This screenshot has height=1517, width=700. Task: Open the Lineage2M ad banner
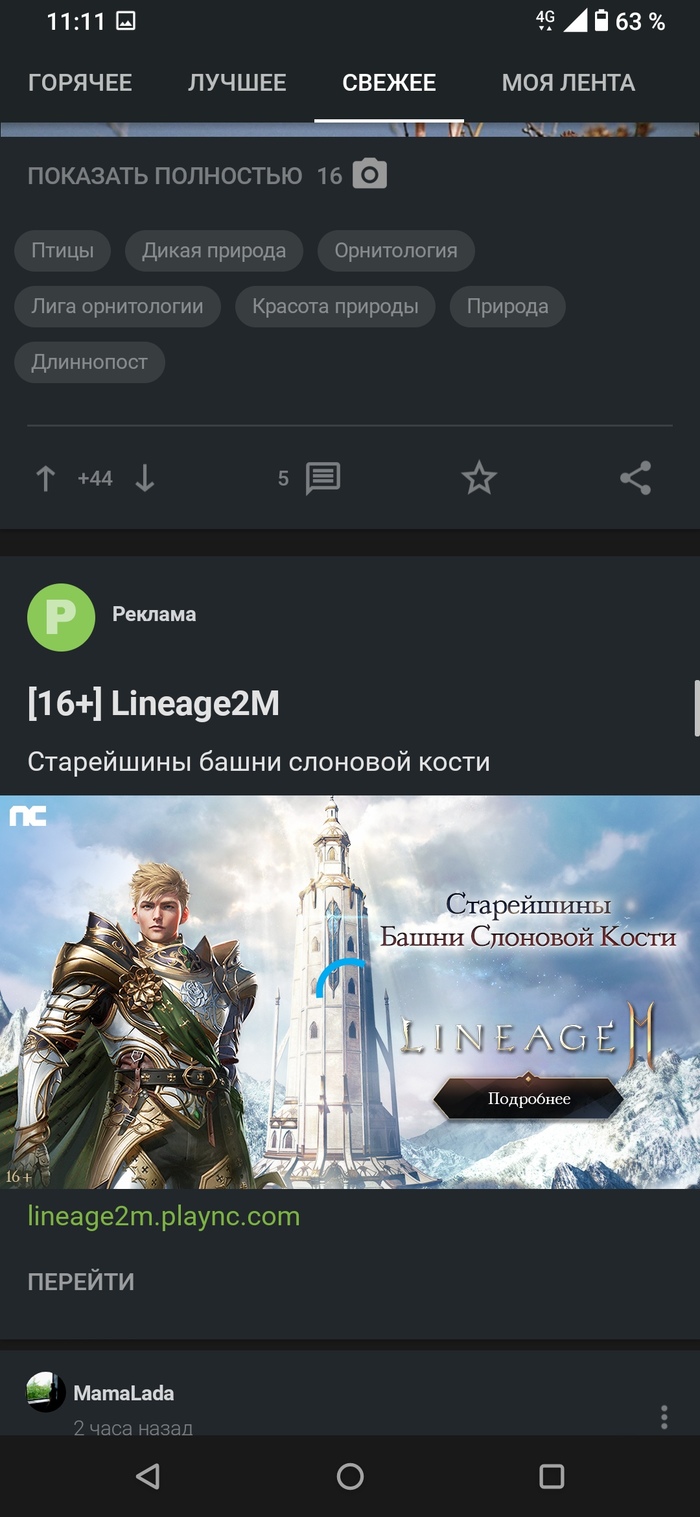pyautogui.click(x=350, y=991)
